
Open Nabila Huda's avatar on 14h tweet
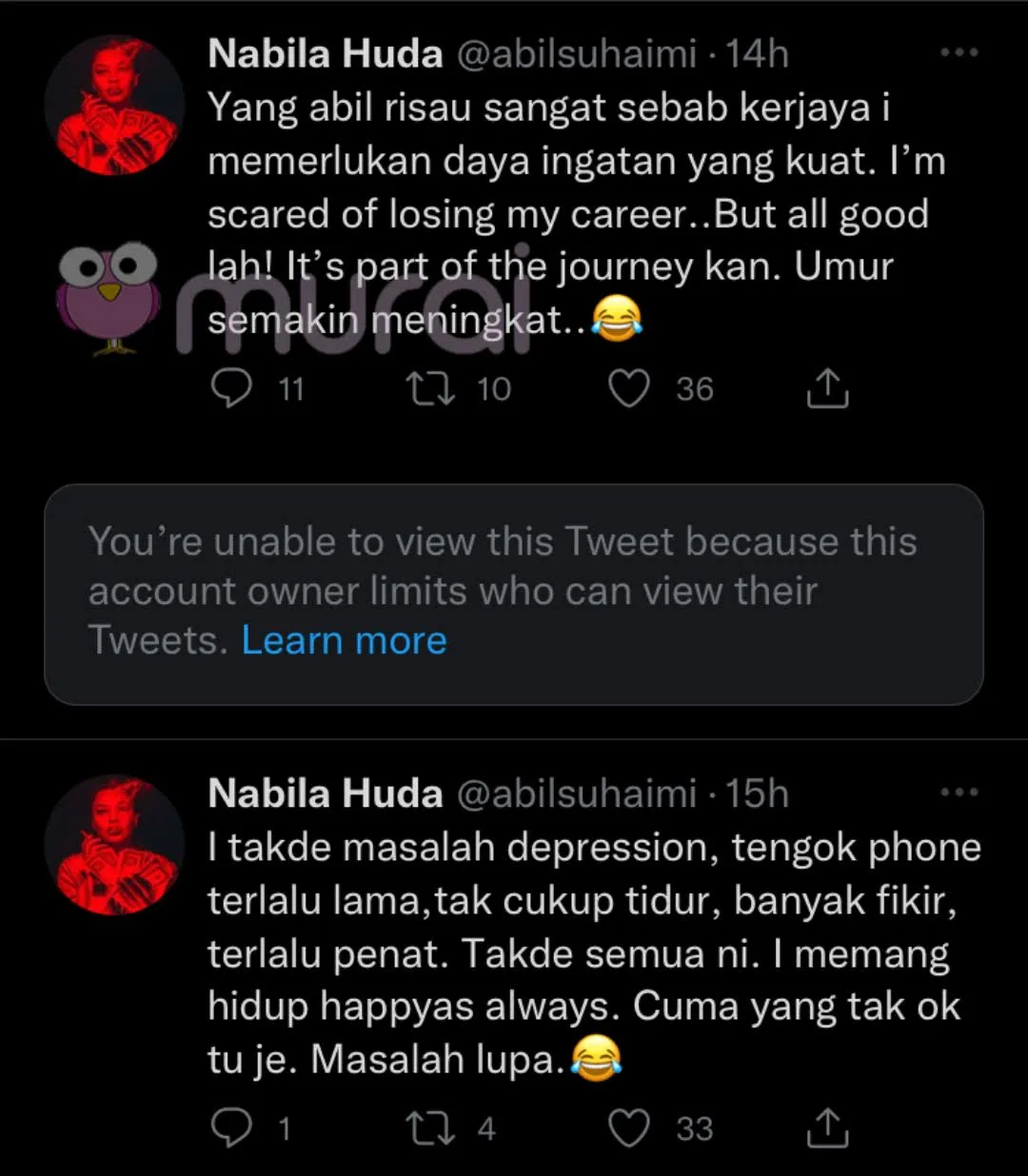[114, 106]
